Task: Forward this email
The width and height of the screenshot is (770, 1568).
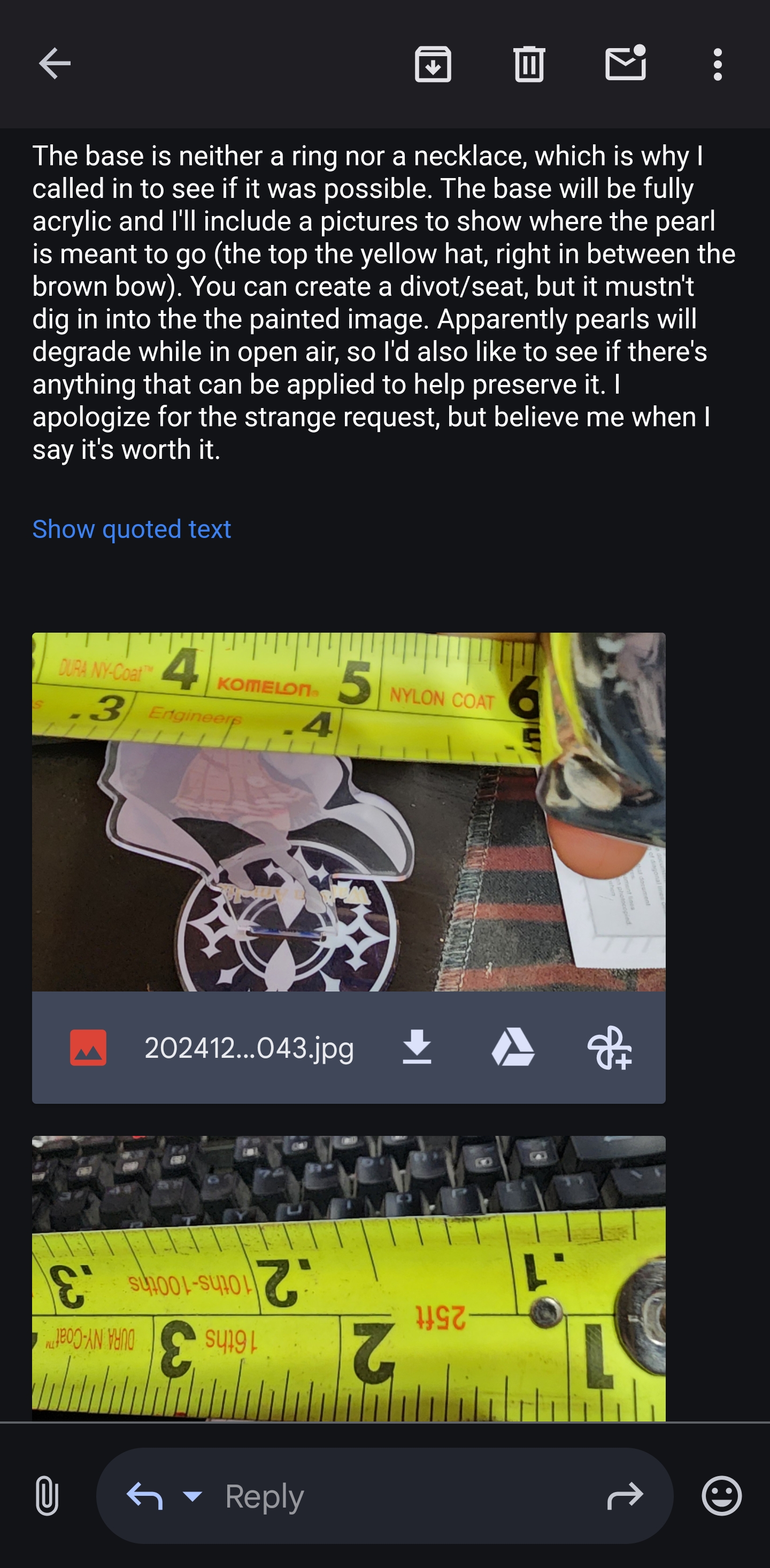Action: pos(625,1496)
